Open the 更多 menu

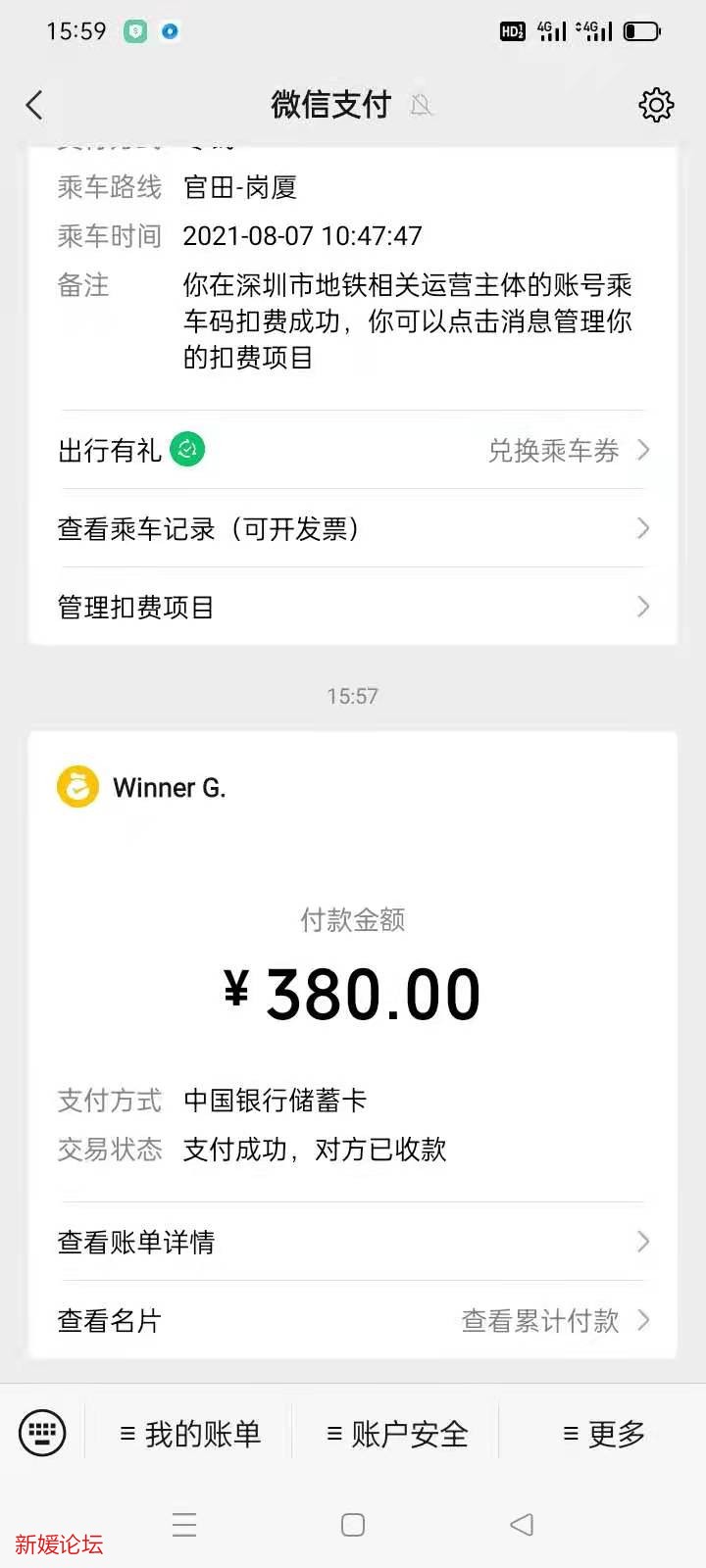[604, 1434]
